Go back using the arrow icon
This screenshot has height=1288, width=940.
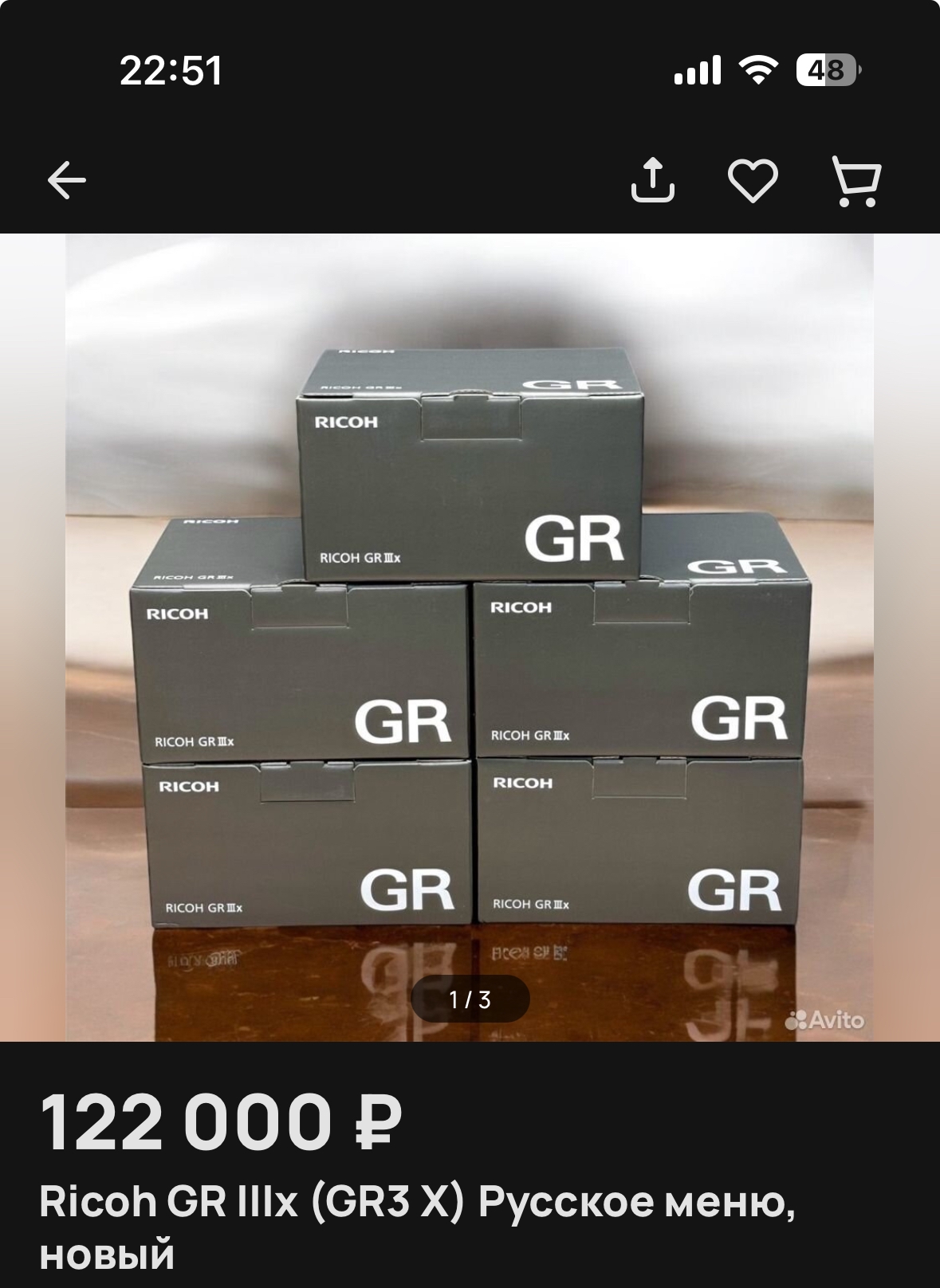click(67, 180)
